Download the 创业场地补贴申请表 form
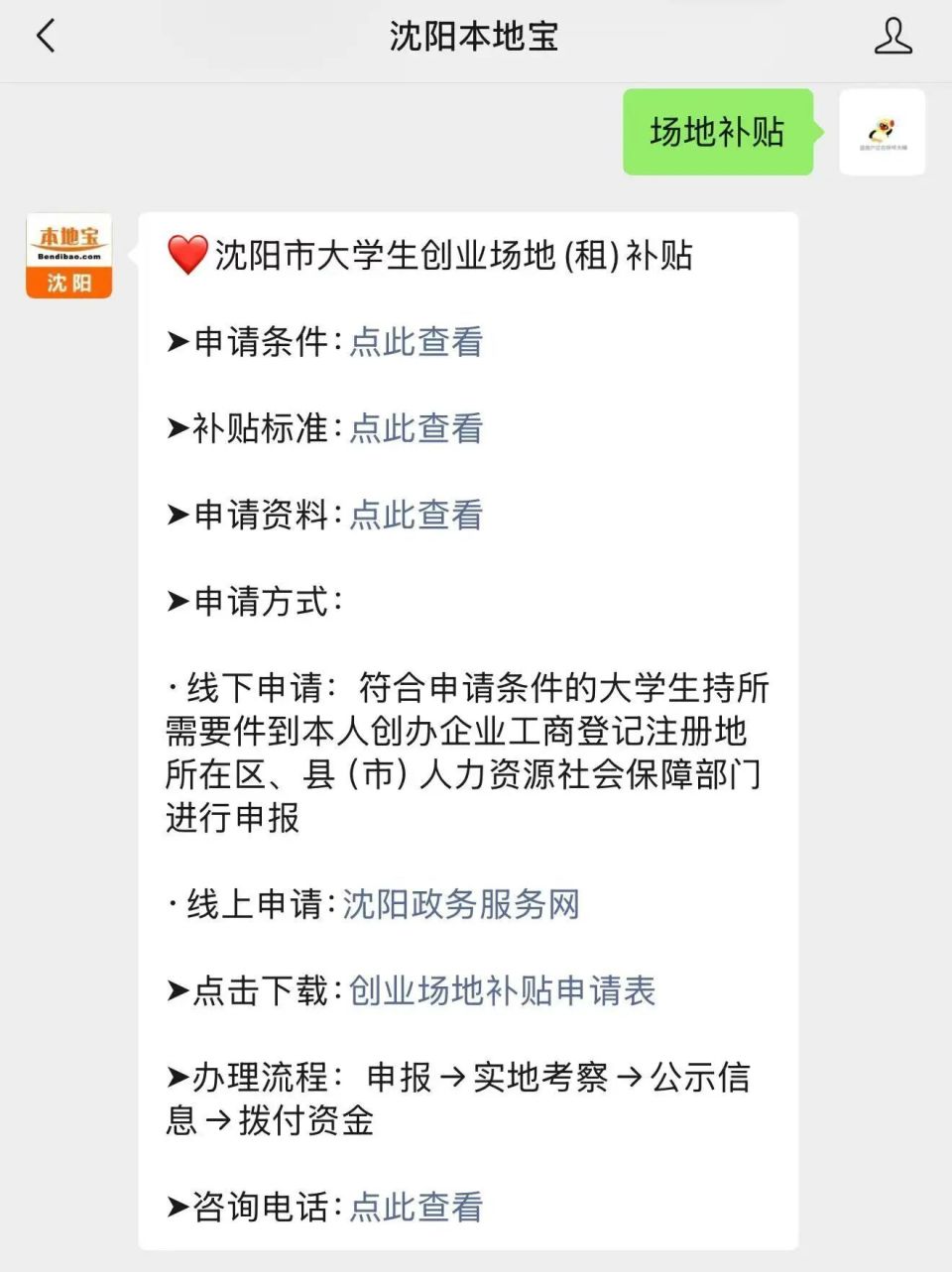Image resolution: width=952 pixels, height=1272 pixels. tap(501, 990)
